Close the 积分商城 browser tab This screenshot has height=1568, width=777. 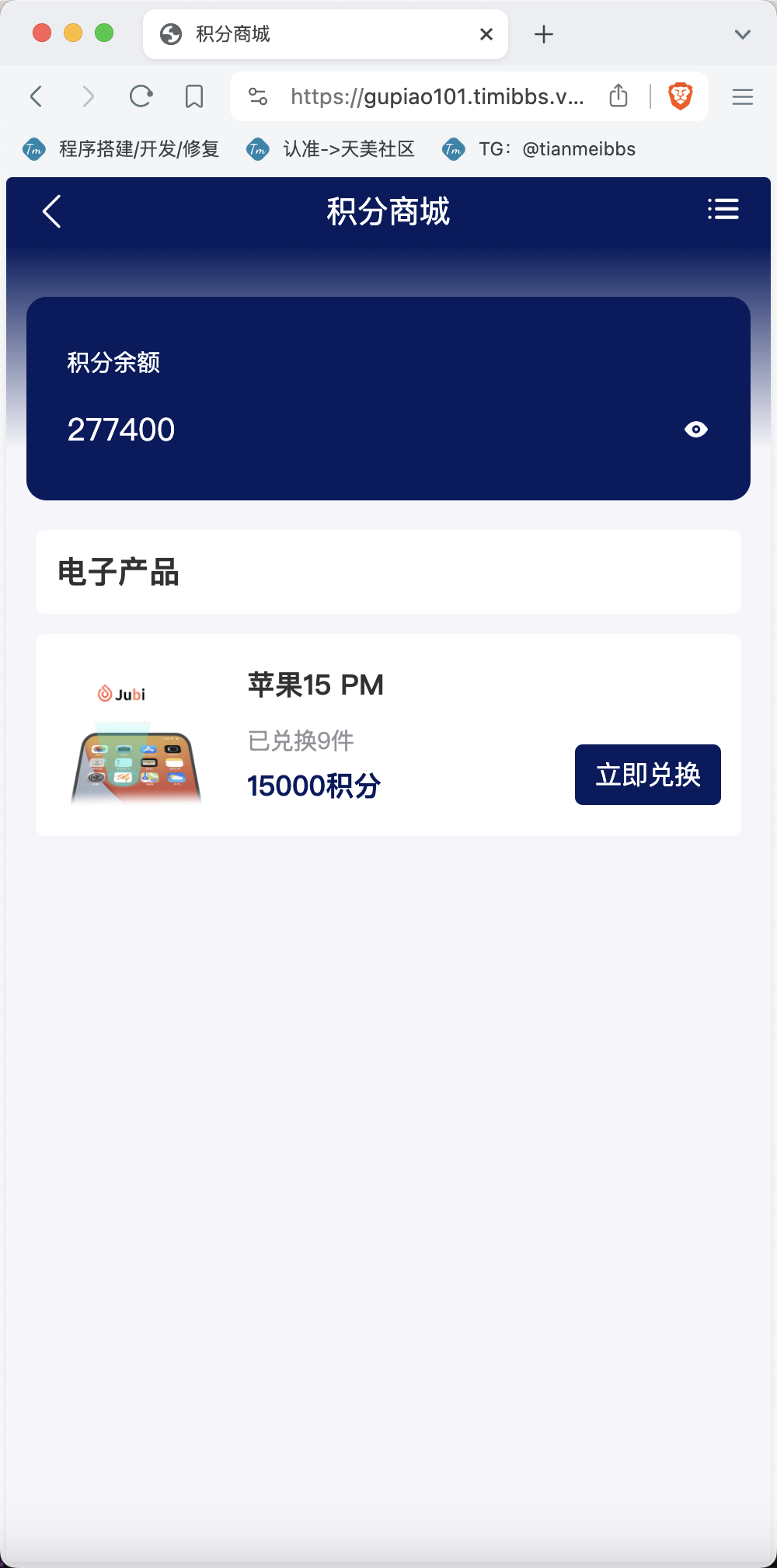(486, 34)
